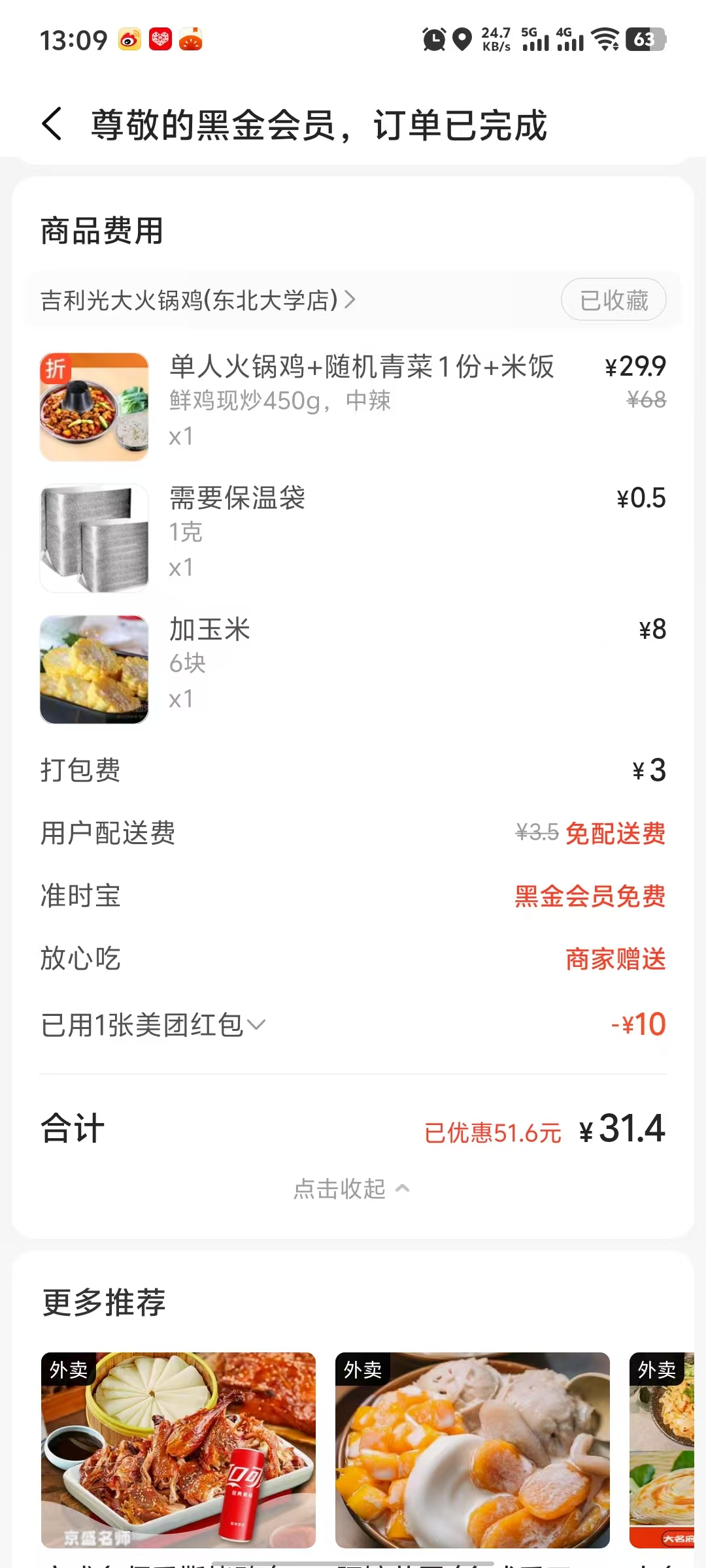Image resolution: width=706 pixels, height=1568 pixels.
Task: Open the partially visible noodle recommendation card
Action: [662, 1450]
